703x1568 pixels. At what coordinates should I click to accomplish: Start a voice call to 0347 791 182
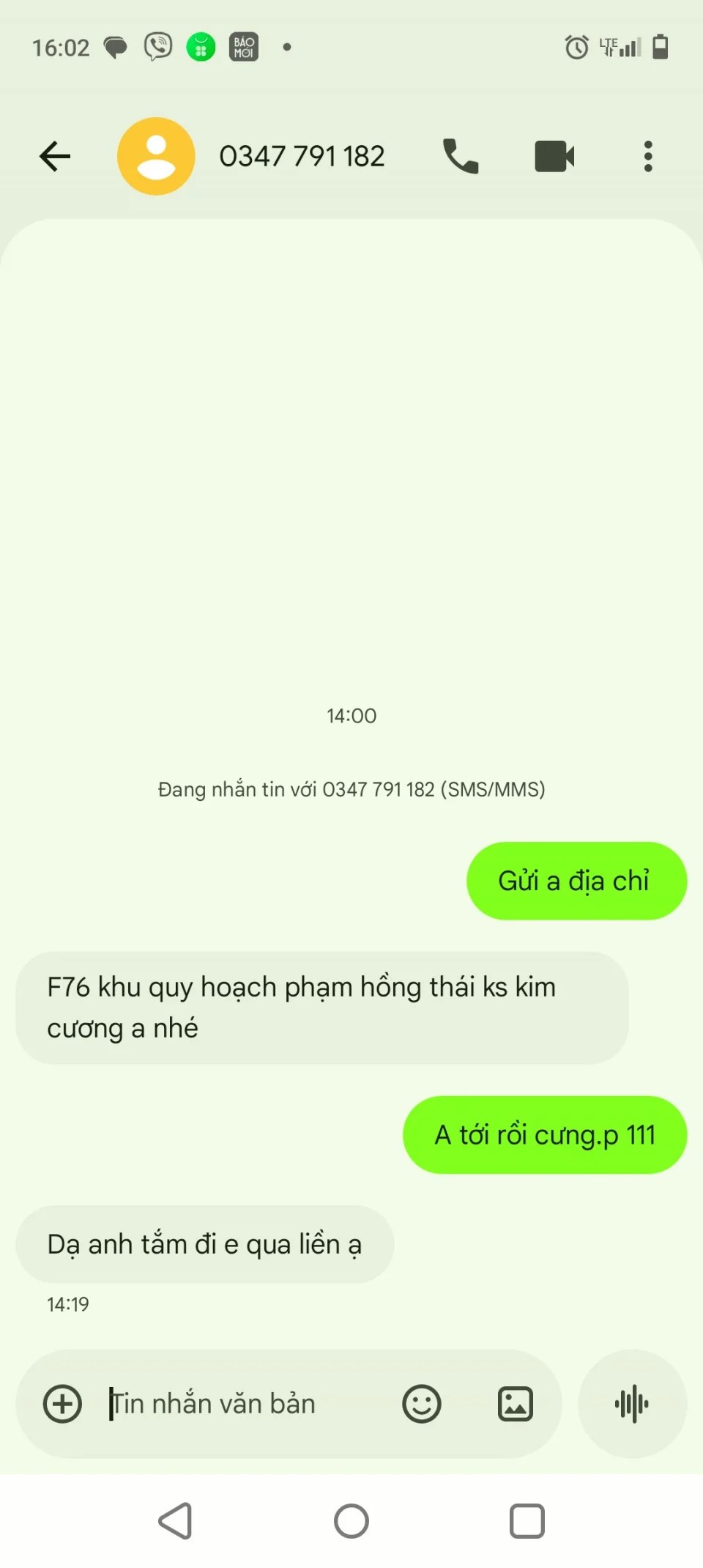[x=461, y=156]
